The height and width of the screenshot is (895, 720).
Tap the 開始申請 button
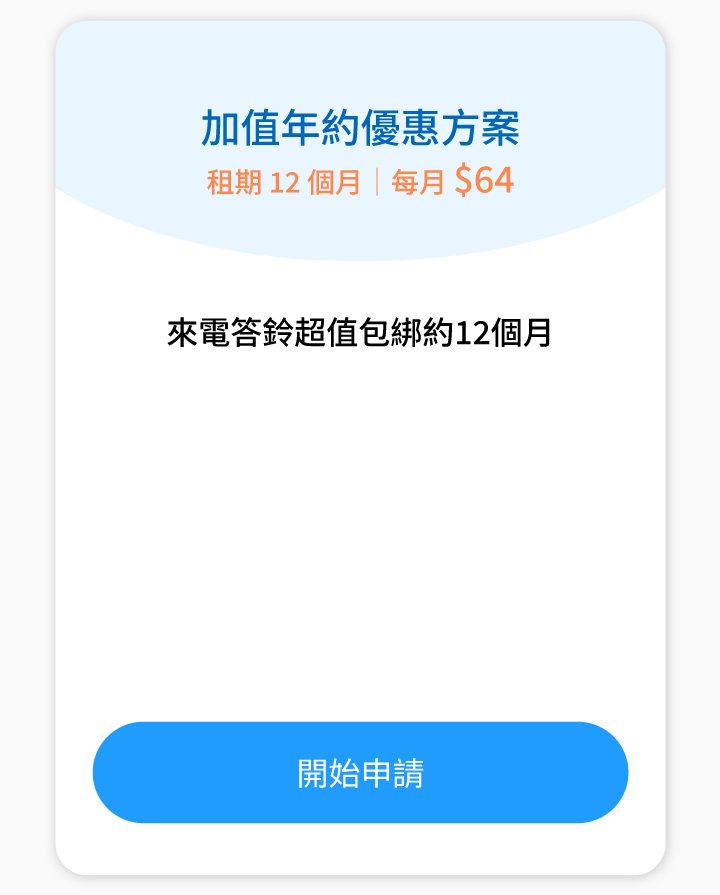pos(360,772)
